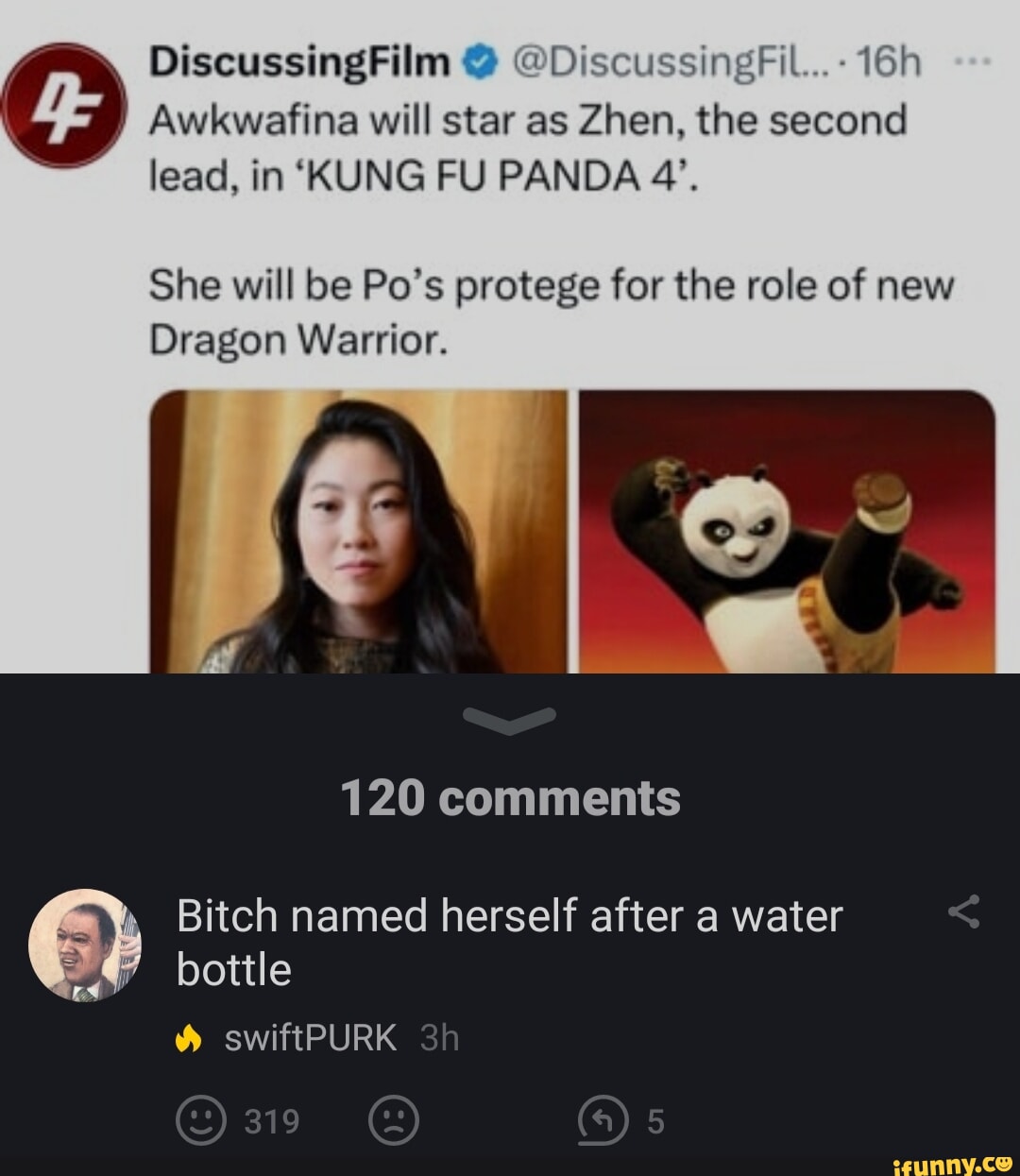Give swiftPURK's comment a frown reaction

[x=393, y=1121]
